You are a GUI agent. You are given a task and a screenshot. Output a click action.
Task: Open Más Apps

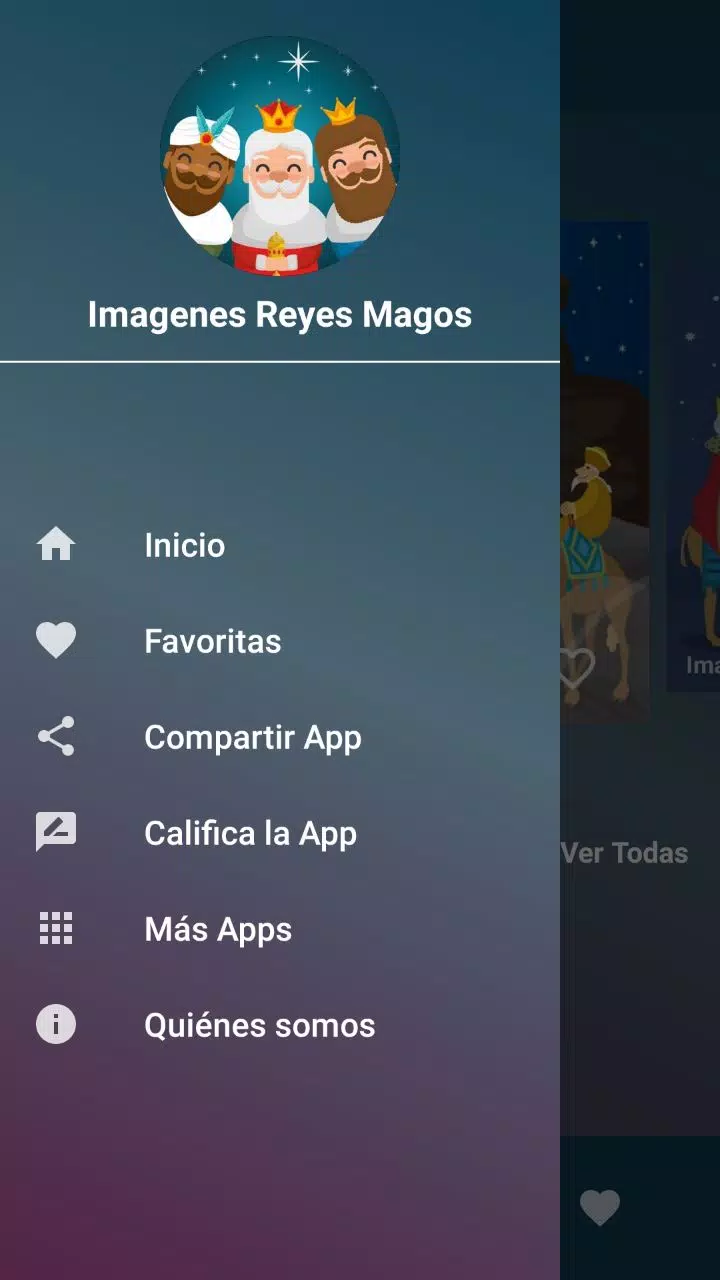tap(218, 929)
